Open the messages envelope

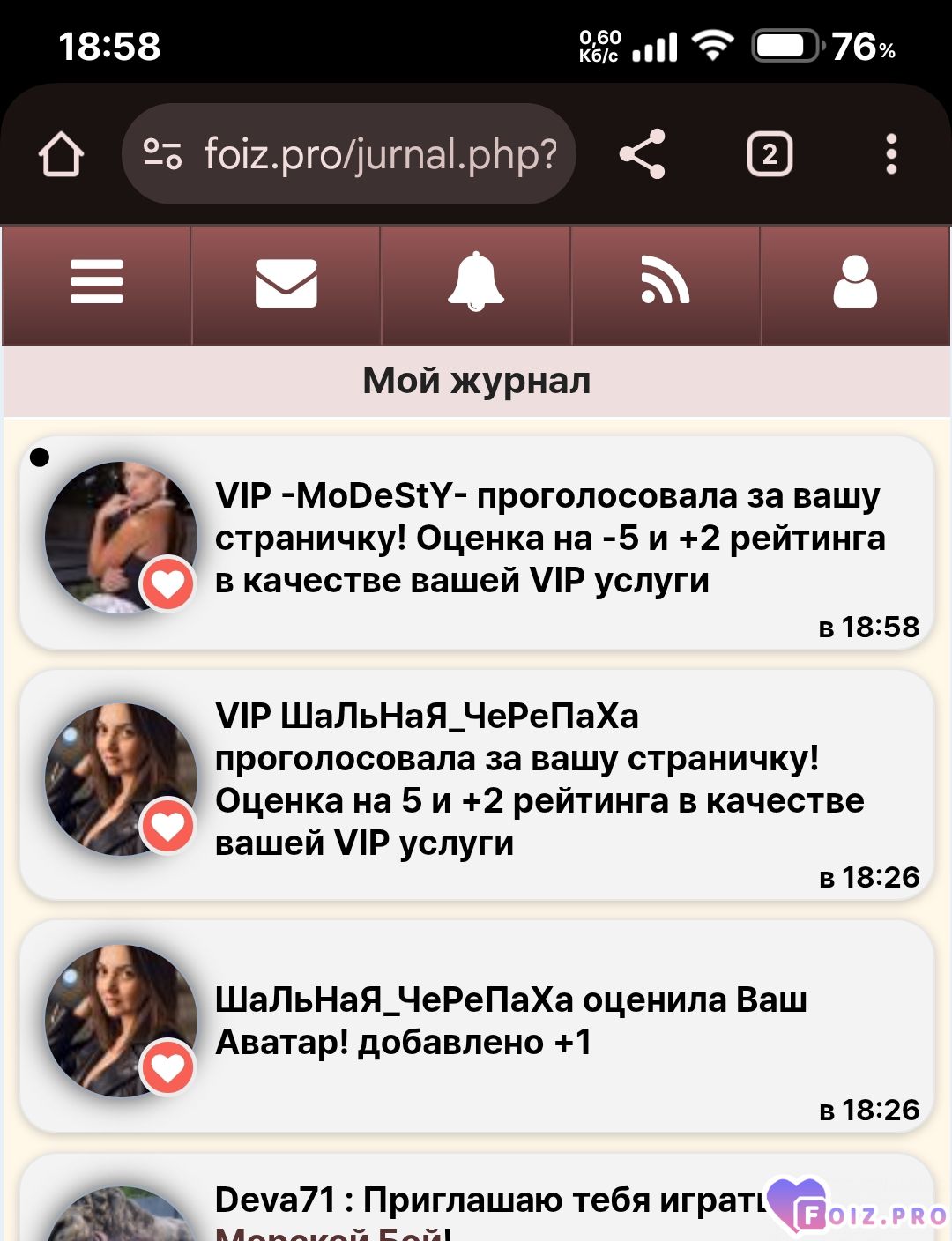click(x=286, y=284)
